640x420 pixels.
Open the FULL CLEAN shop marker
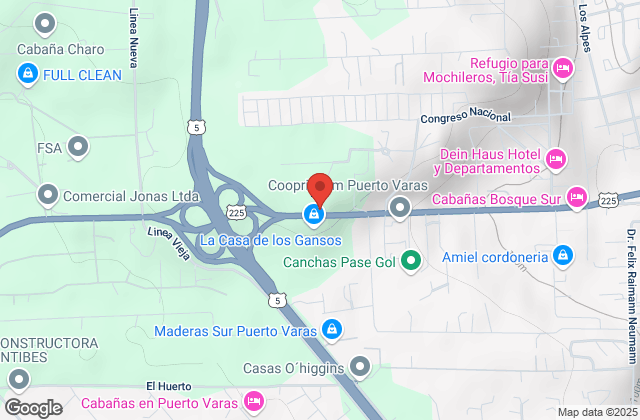coord(27,73)
